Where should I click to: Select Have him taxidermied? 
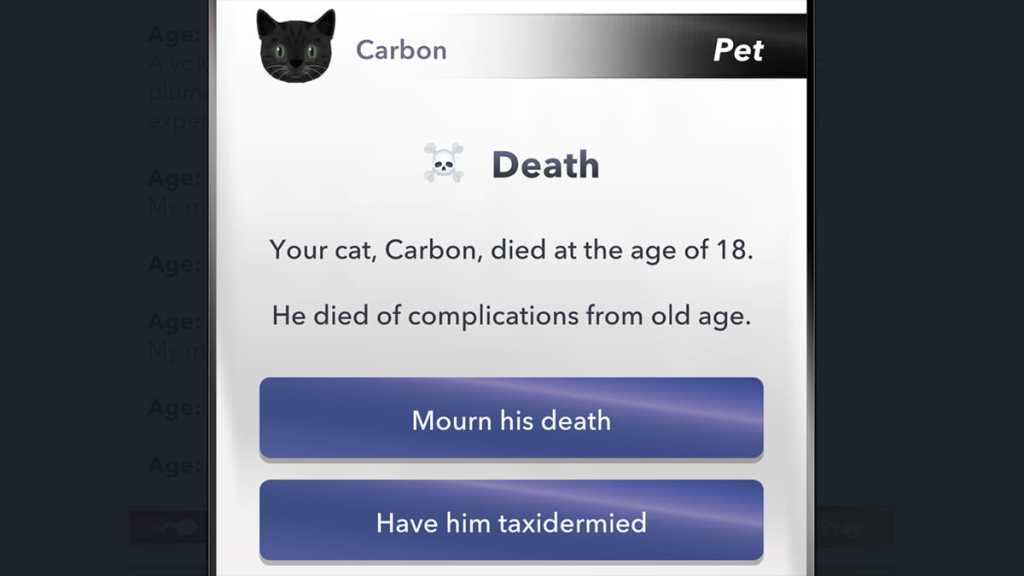tap(511, 521)
